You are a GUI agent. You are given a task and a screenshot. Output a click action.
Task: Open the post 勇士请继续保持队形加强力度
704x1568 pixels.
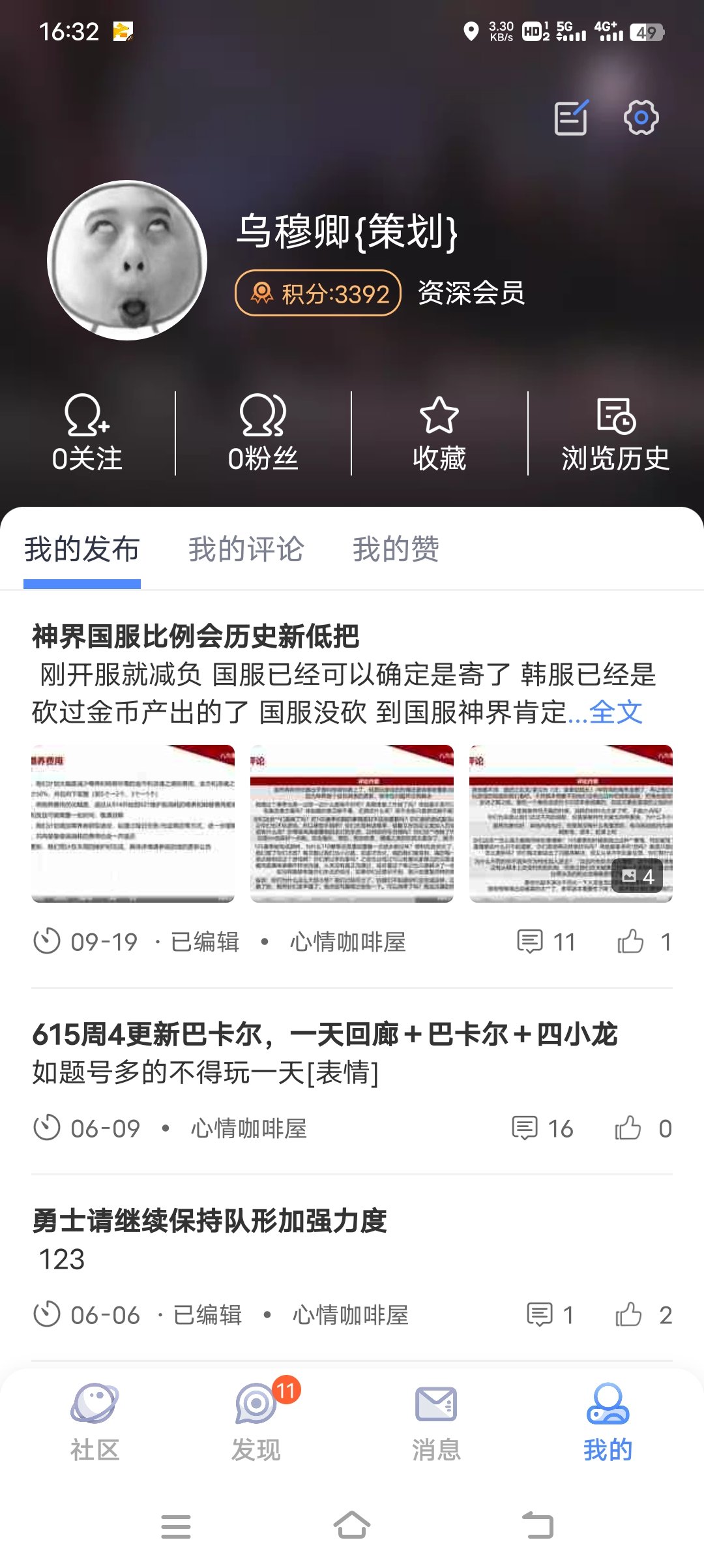209,1220
